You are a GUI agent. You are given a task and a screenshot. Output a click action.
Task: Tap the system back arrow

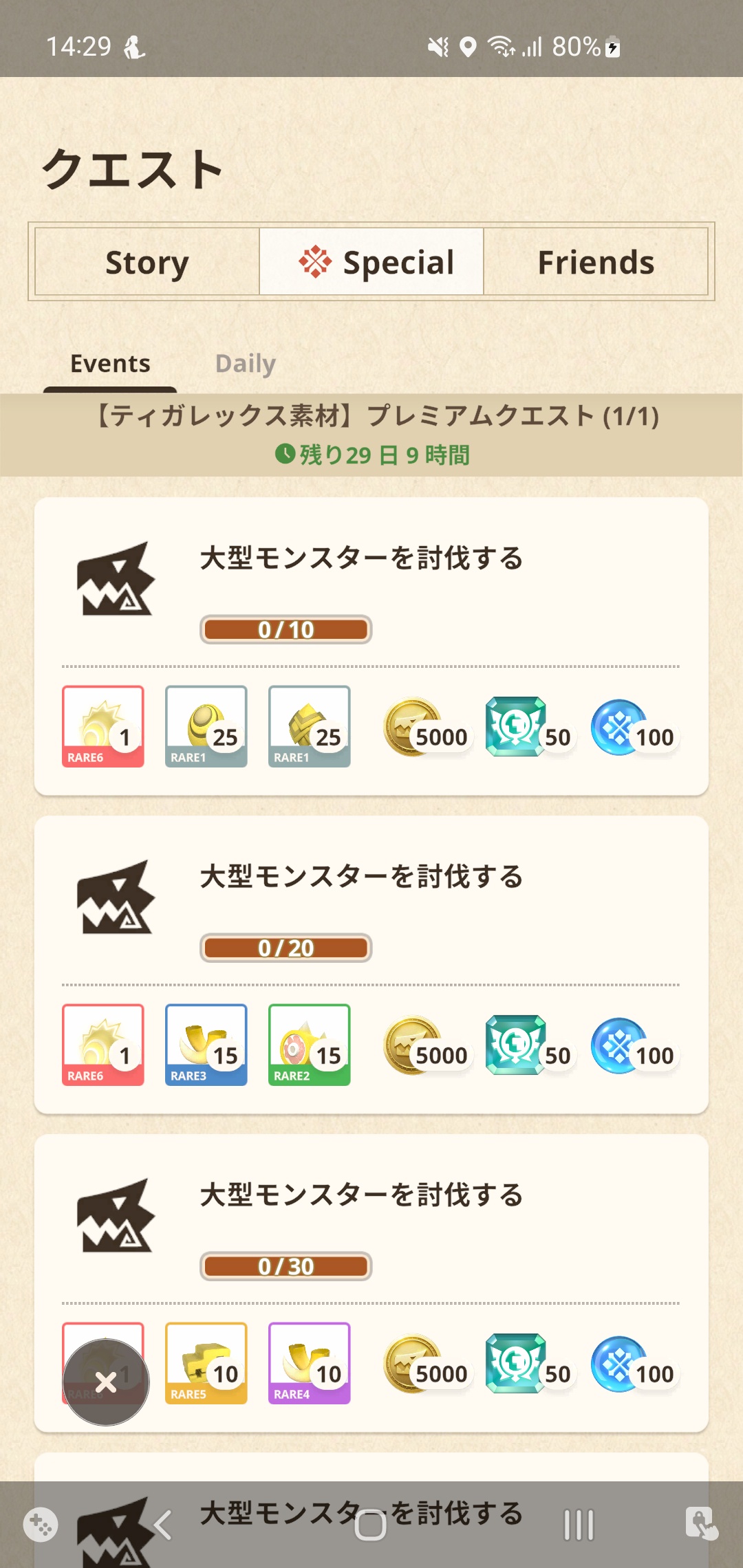click(x=163, y=1525)
